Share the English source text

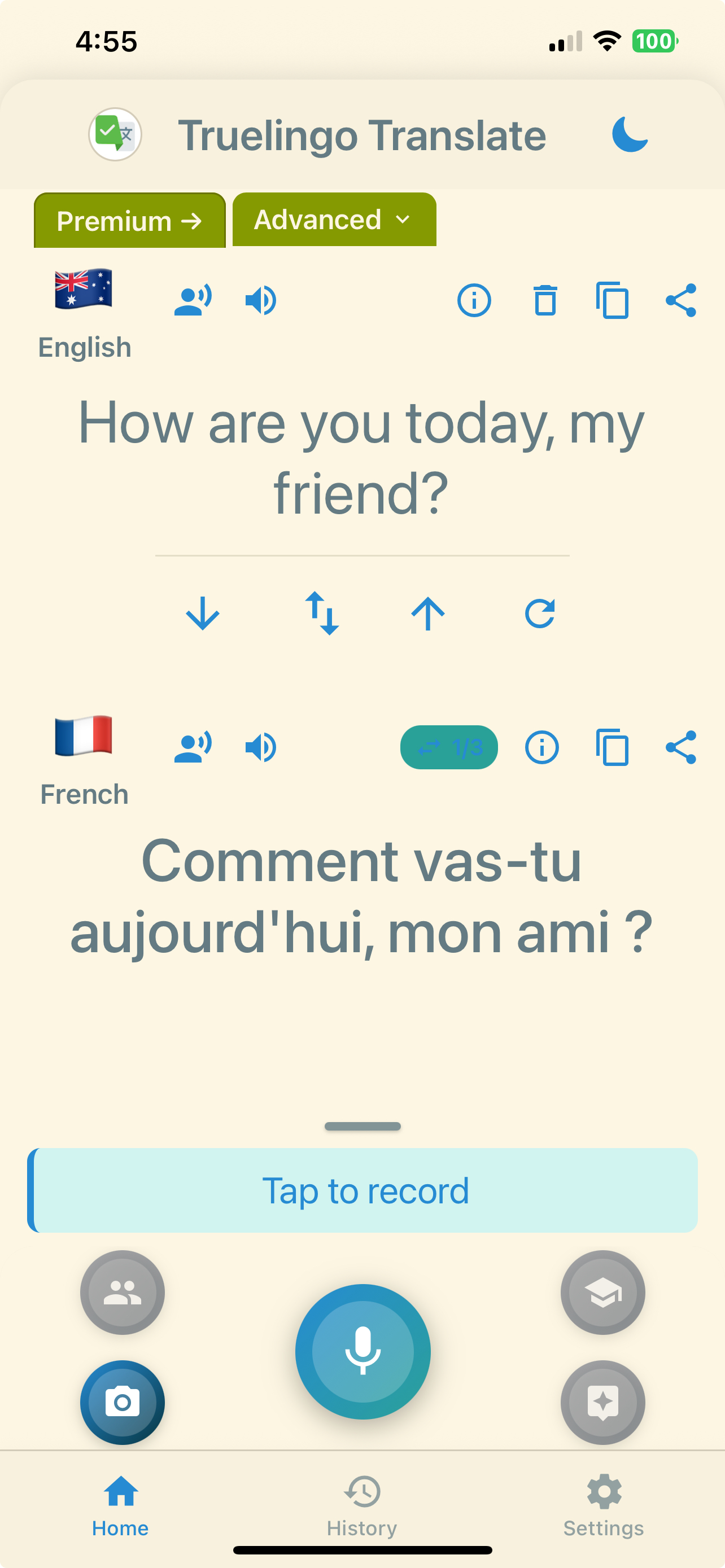click(680, 300)
